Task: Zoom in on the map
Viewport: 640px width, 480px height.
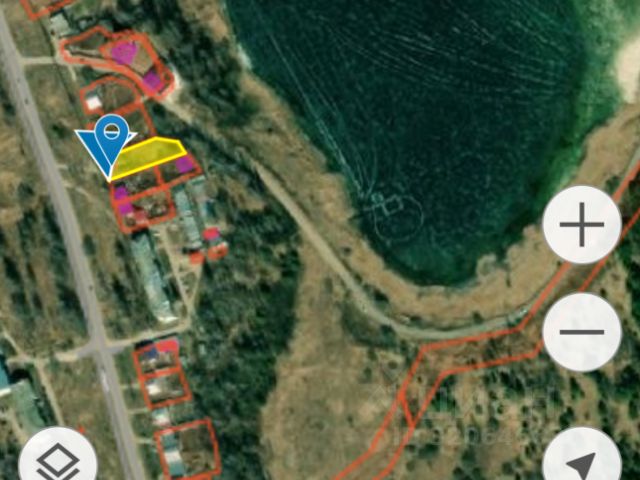Action: pos(582,226)
